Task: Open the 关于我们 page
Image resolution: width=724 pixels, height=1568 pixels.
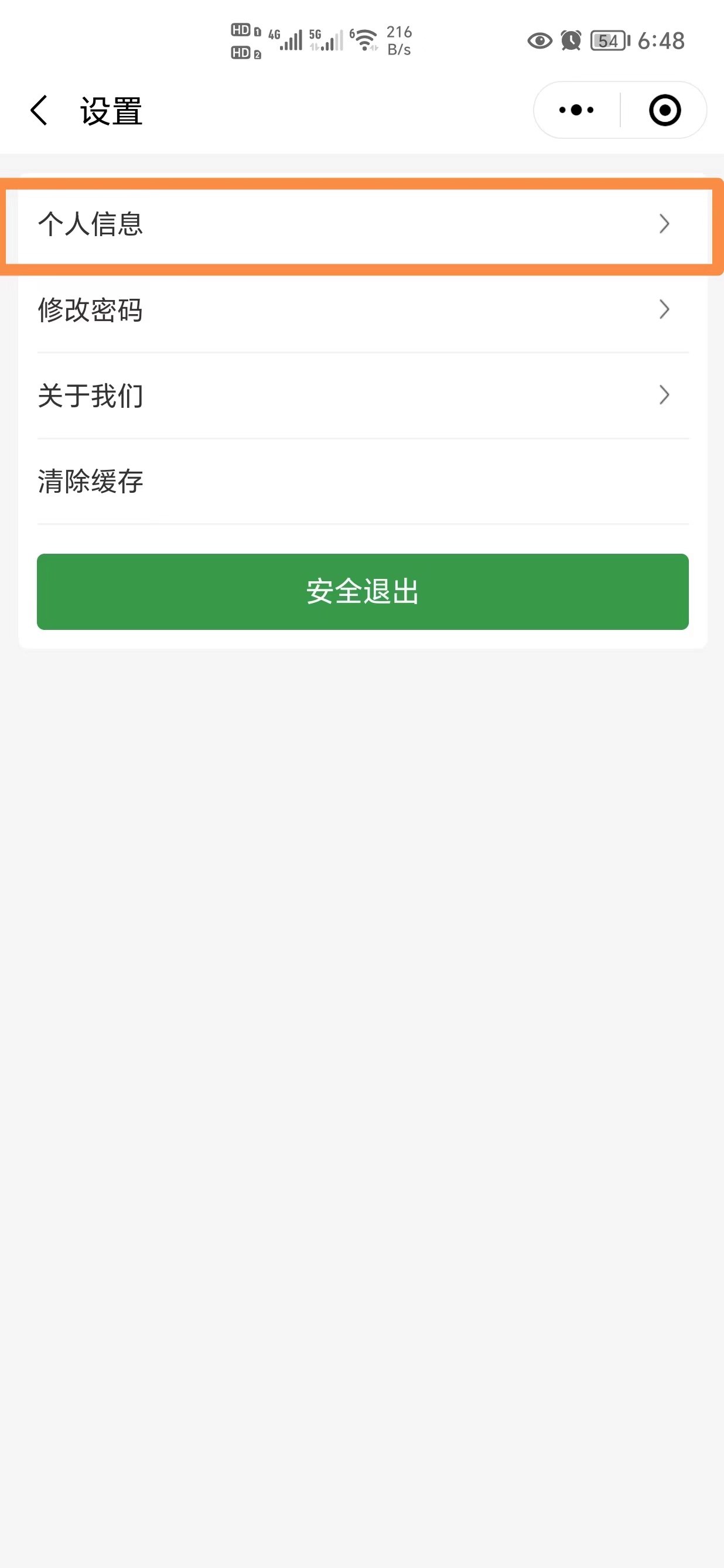Action: click(363, 396)
